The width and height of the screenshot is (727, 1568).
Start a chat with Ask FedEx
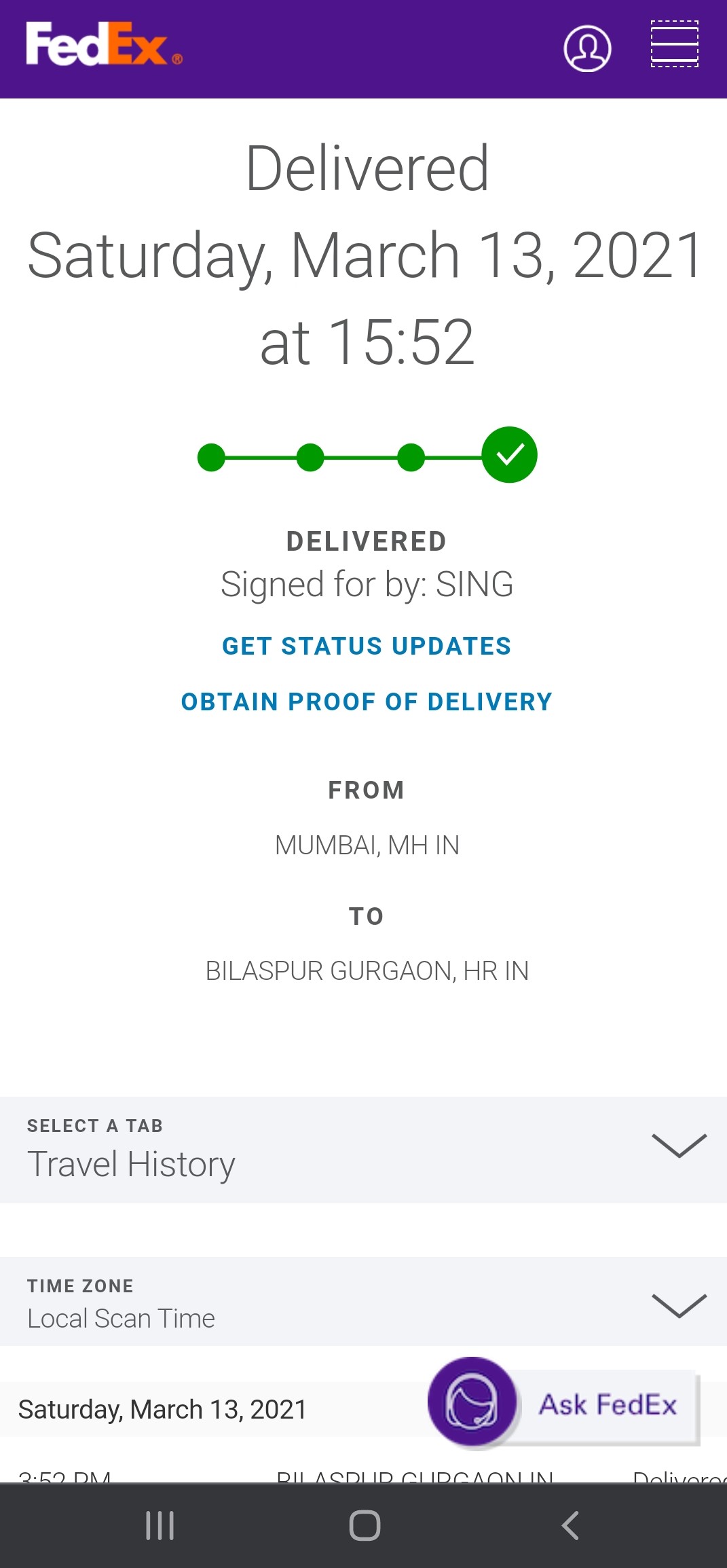click(x=563, y=1403)
